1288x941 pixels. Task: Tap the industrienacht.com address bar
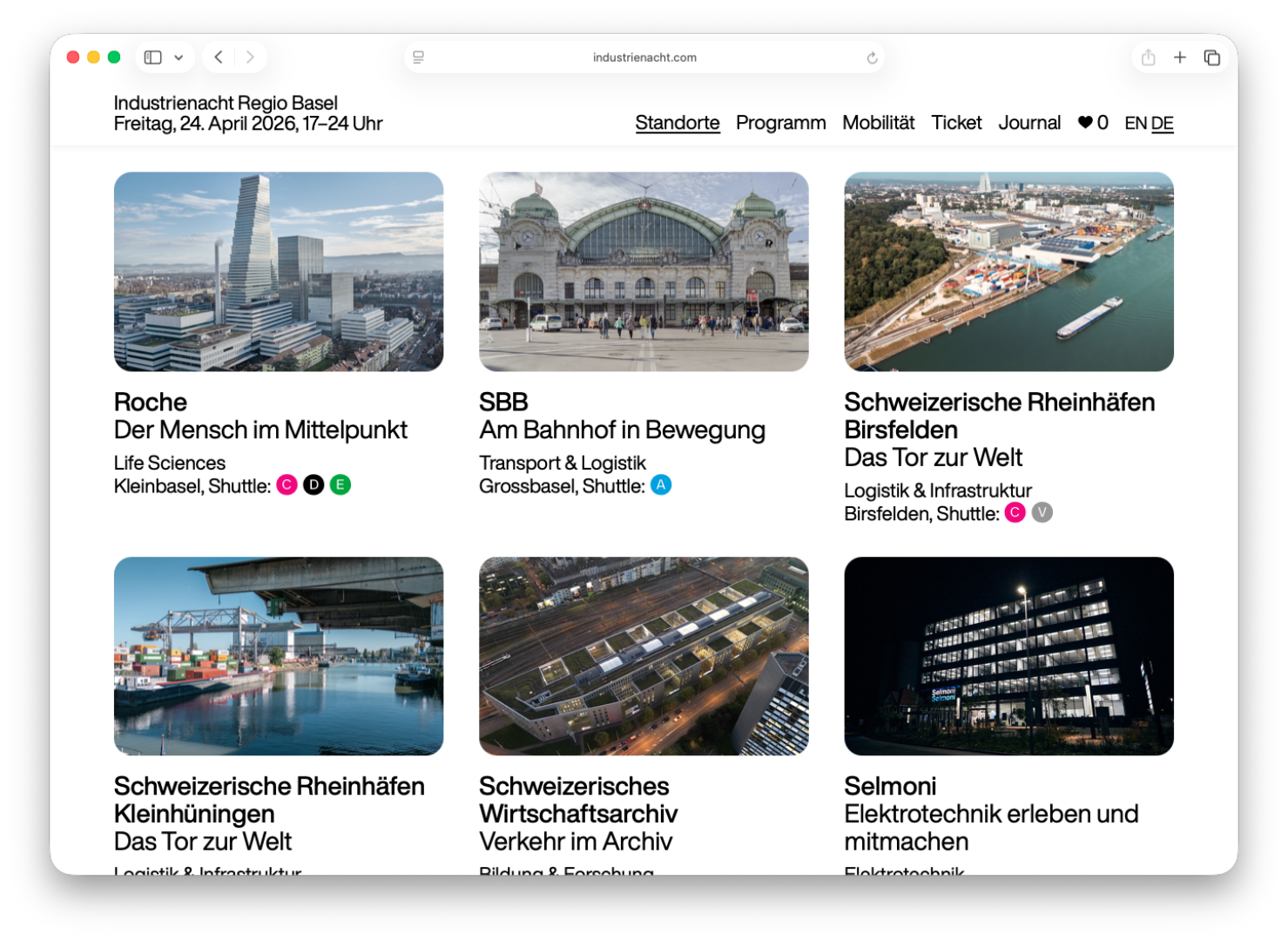click(x=644, y=58)
